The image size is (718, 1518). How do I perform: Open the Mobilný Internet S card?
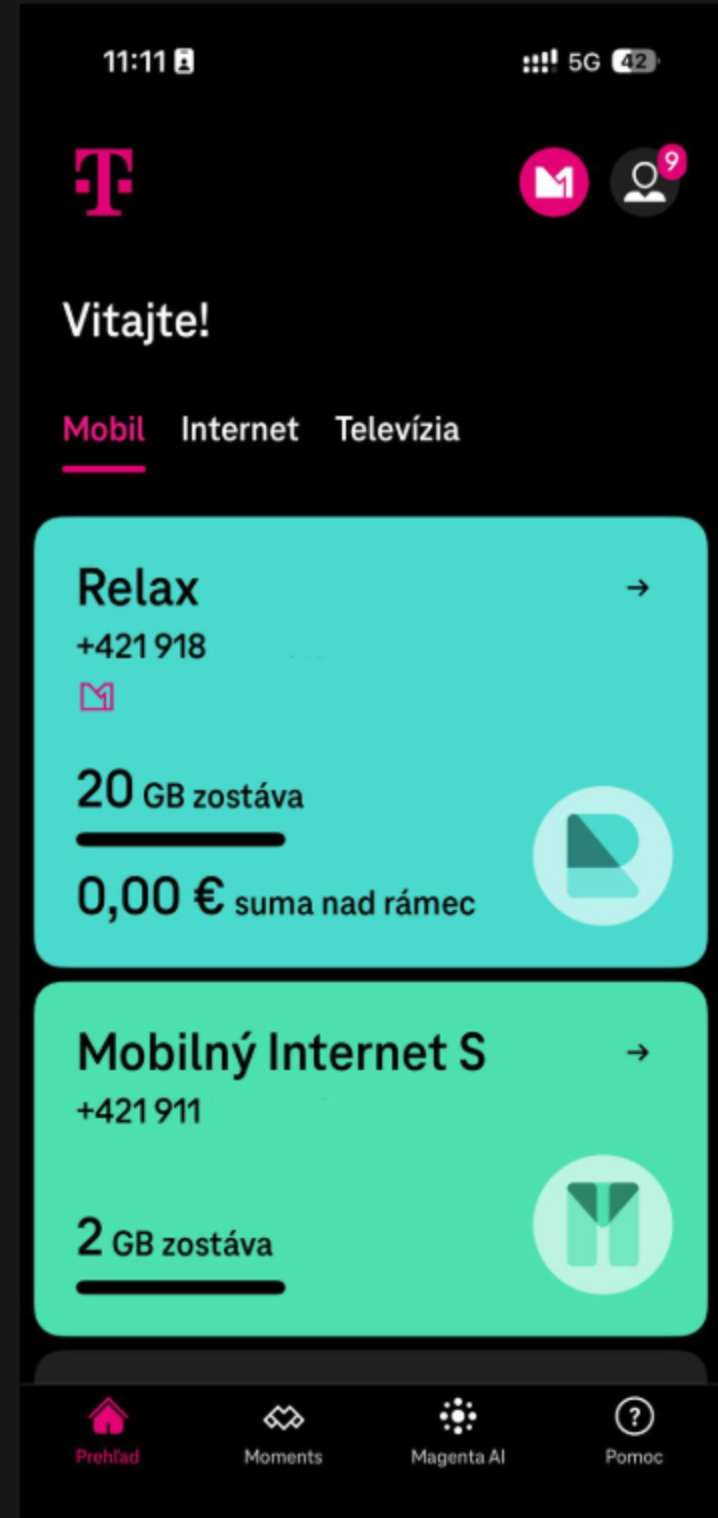click(x=370, y=1158)
